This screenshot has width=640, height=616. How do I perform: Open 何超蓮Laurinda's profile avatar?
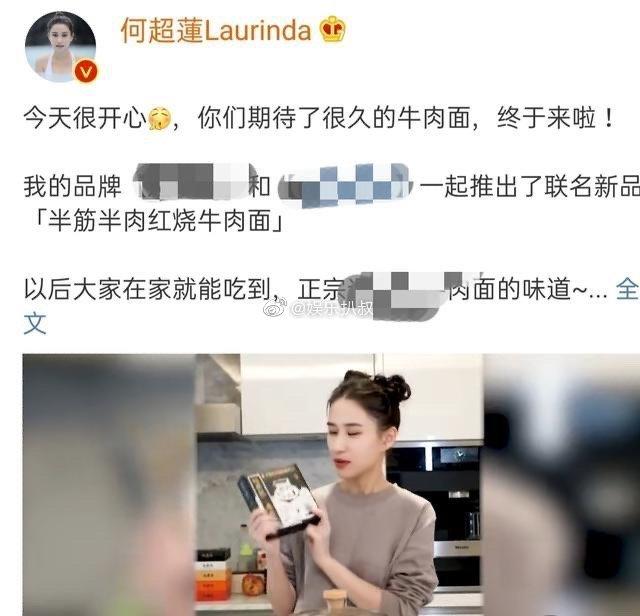[59, 45]
